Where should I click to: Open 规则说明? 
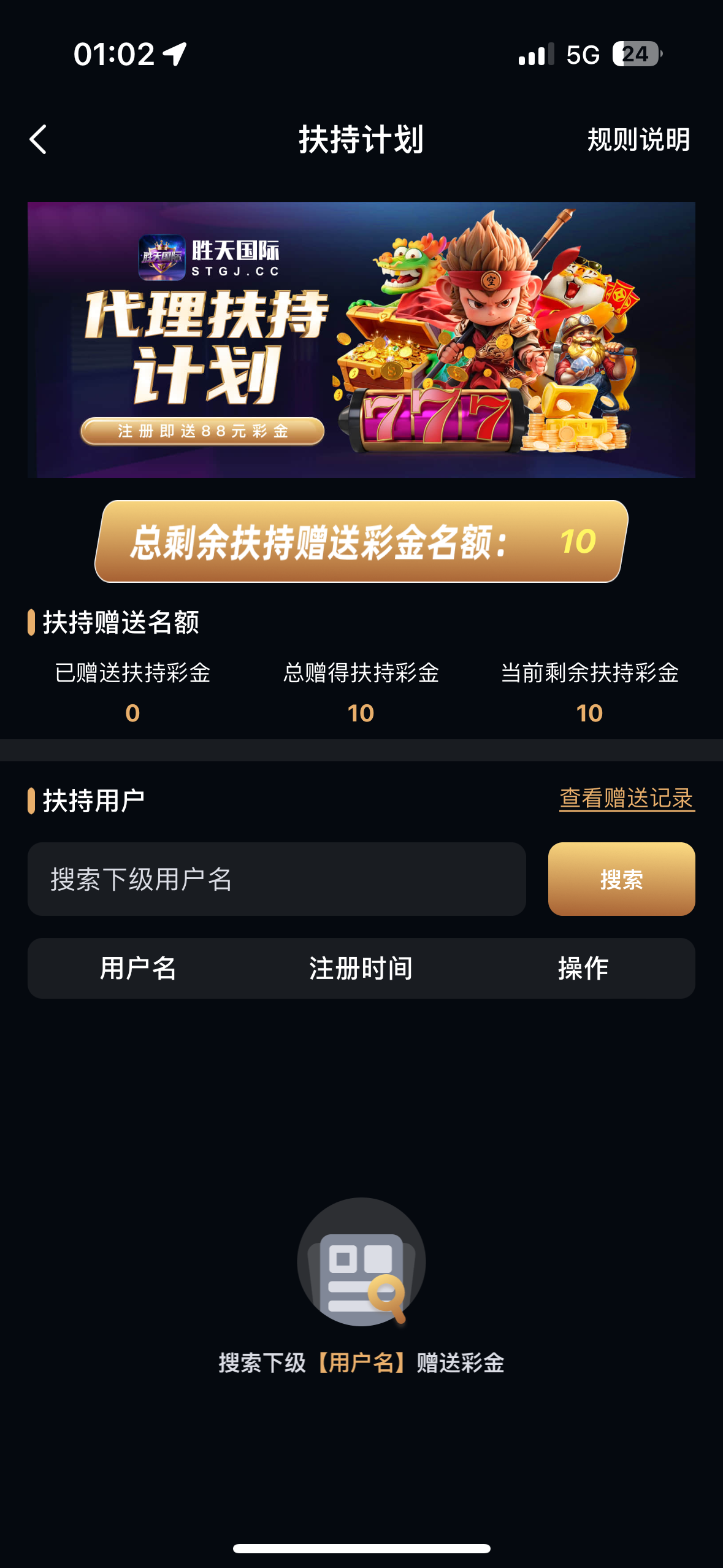[x=638, y=140]
